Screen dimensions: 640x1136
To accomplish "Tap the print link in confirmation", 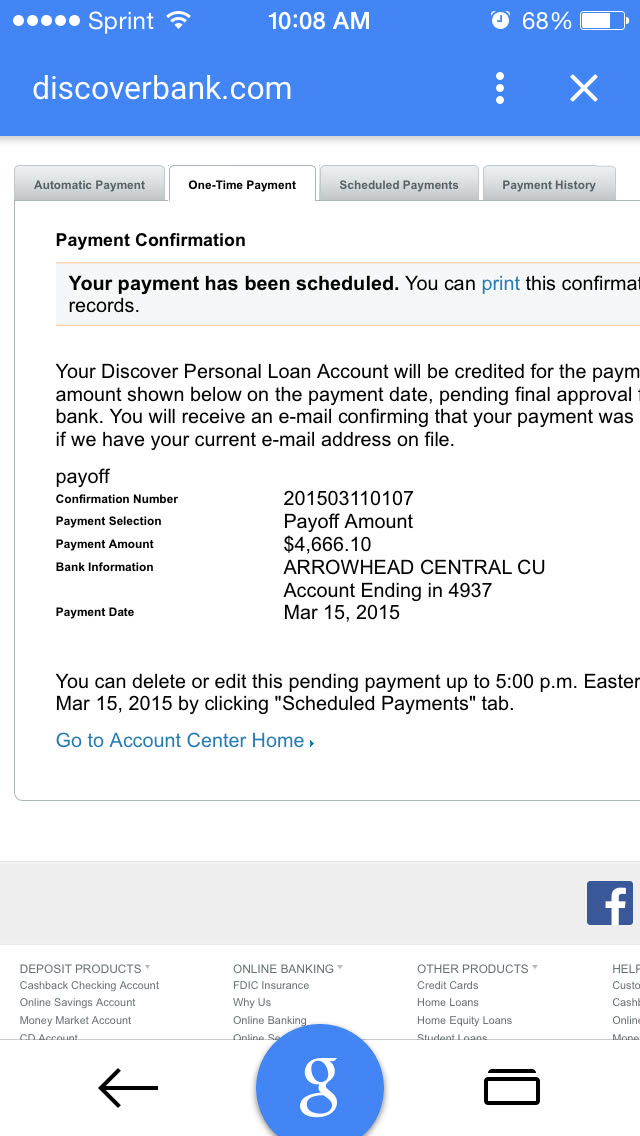I will coord(500,283).
